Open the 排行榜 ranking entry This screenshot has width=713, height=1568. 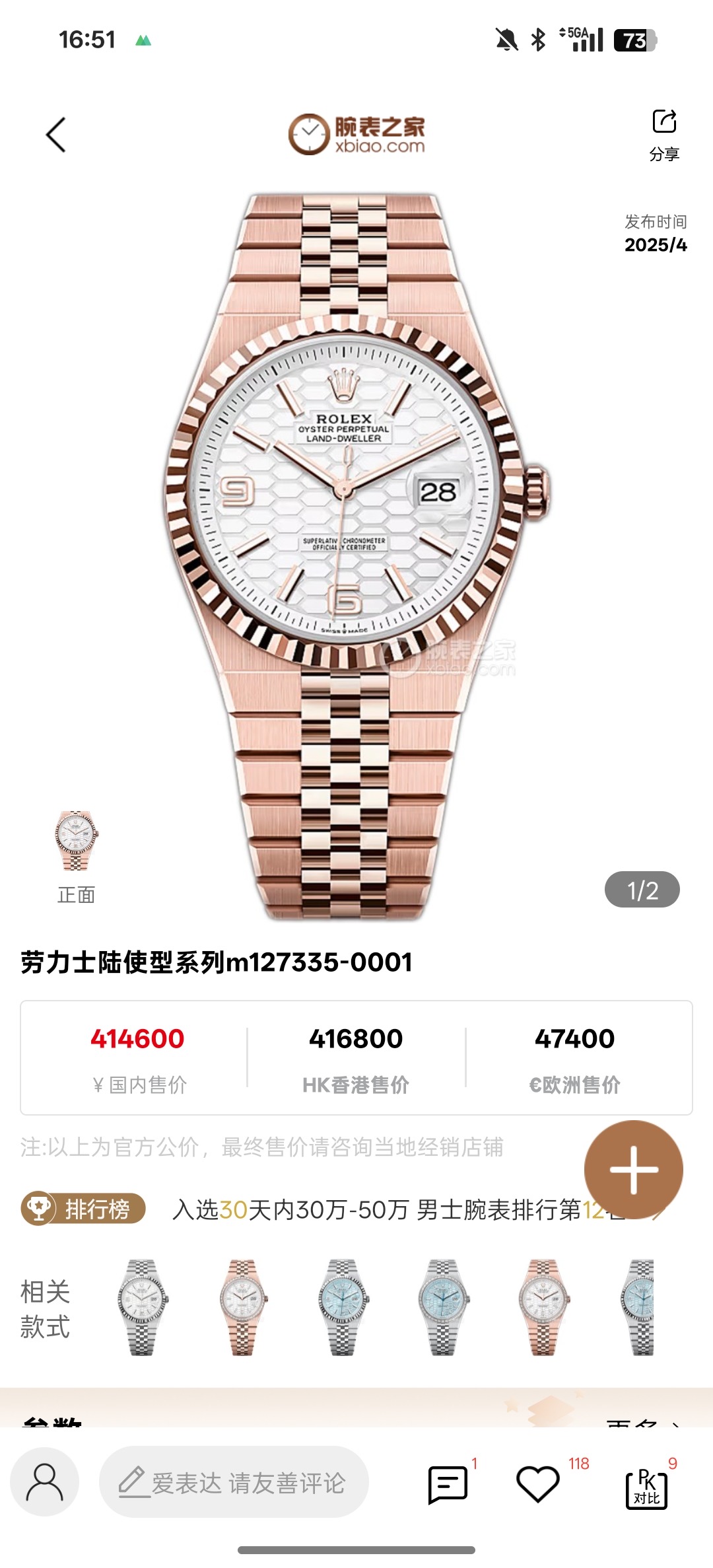pyautogui.click(x=84, y=1209)
